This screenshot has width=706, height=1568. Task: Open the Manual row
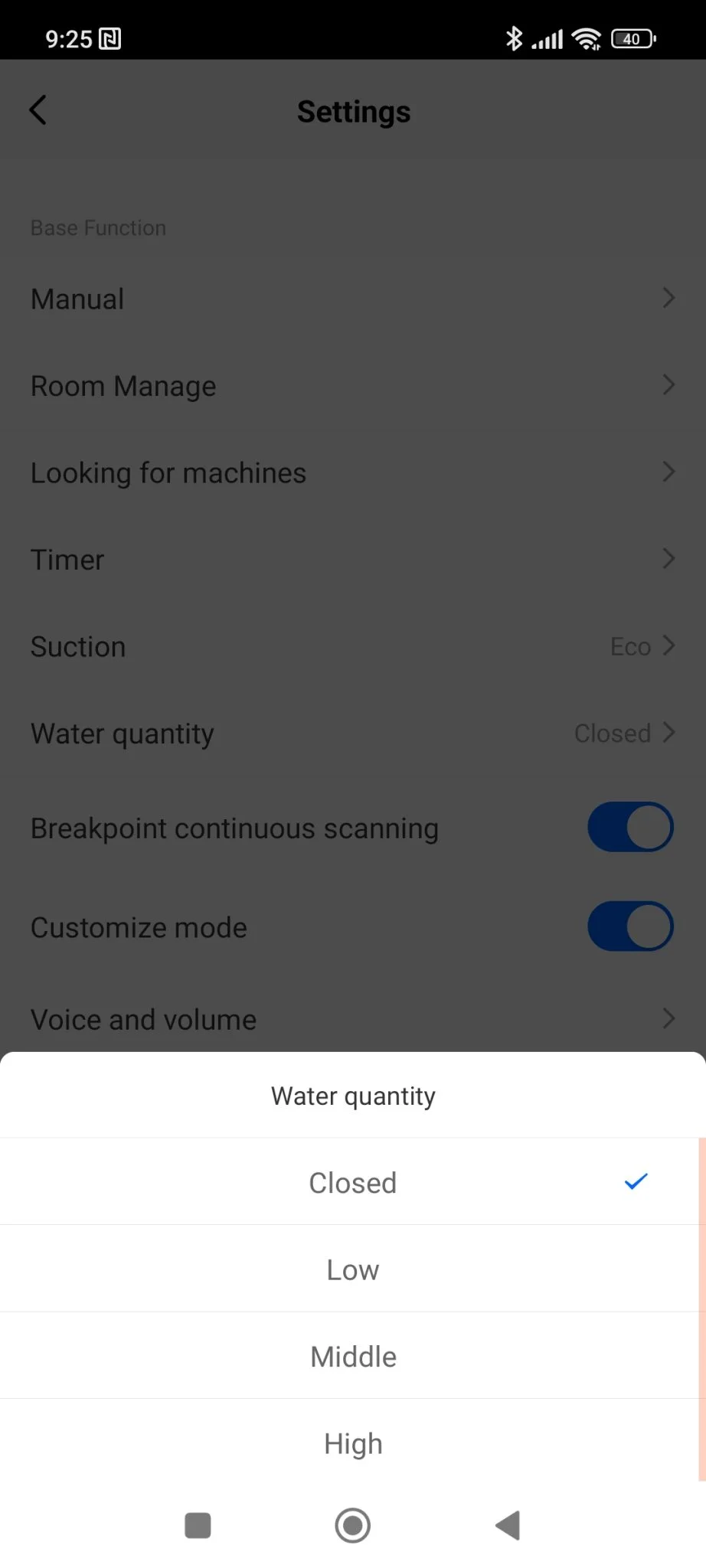click(352, 299)
